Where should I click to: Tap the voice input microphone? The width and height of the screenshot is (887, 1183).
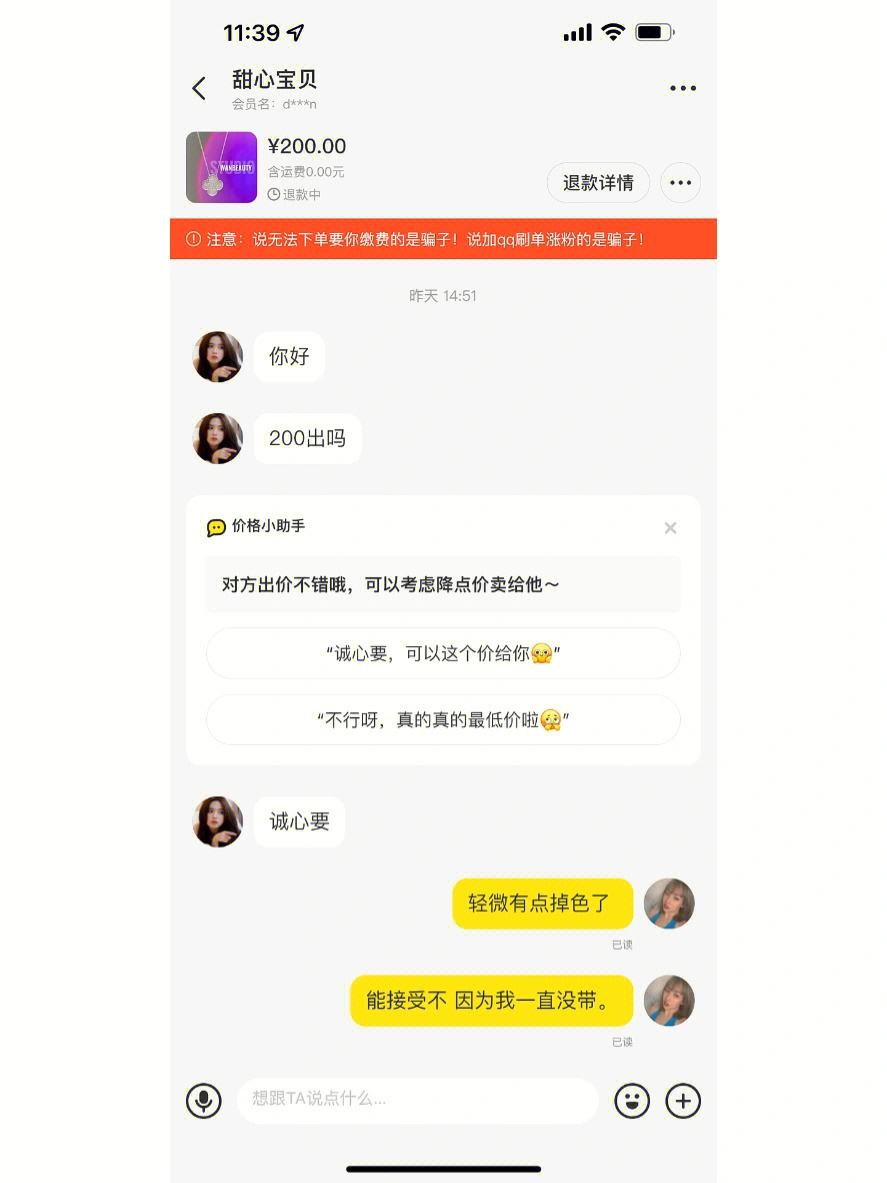coord(204,1101)
